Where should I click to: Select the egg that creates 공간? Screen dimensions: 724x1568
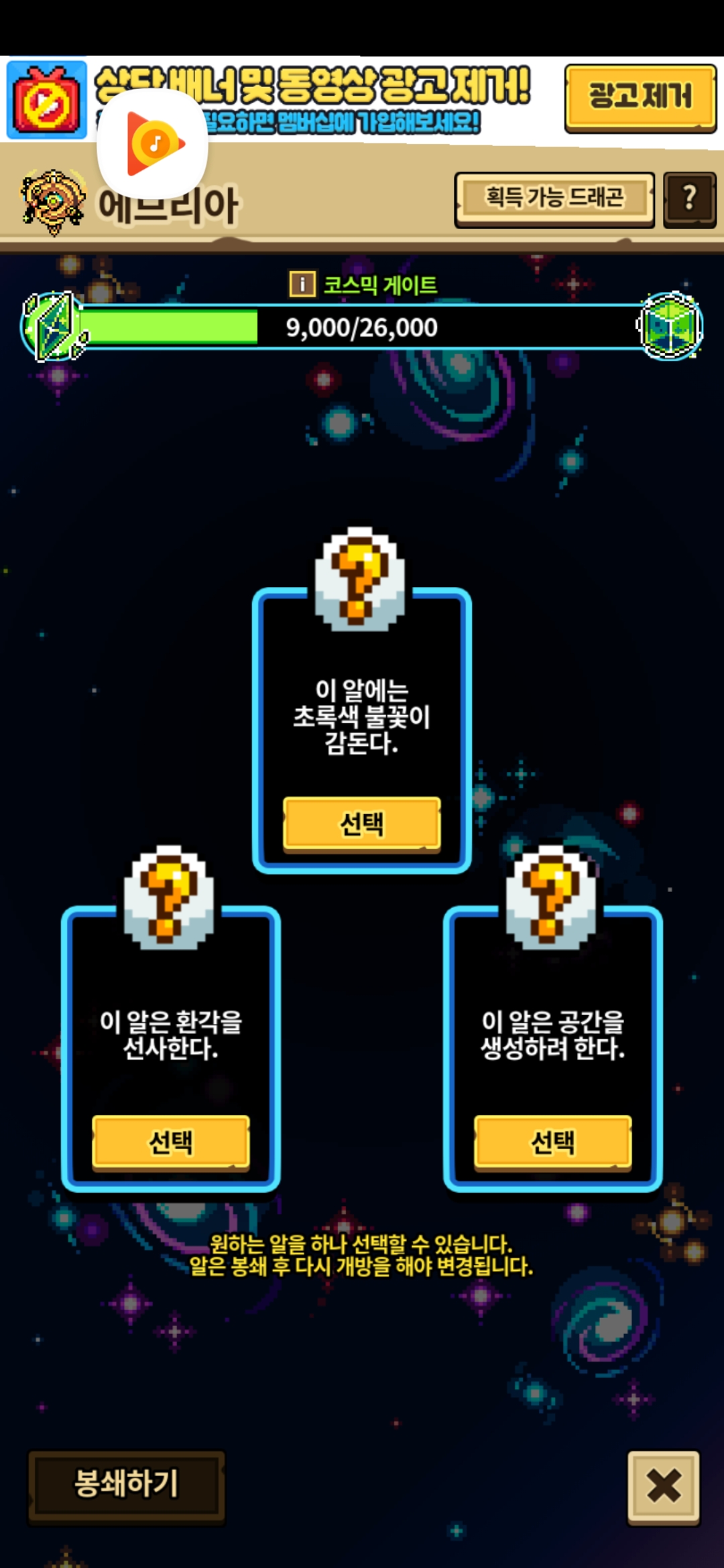click(553, 1142)
